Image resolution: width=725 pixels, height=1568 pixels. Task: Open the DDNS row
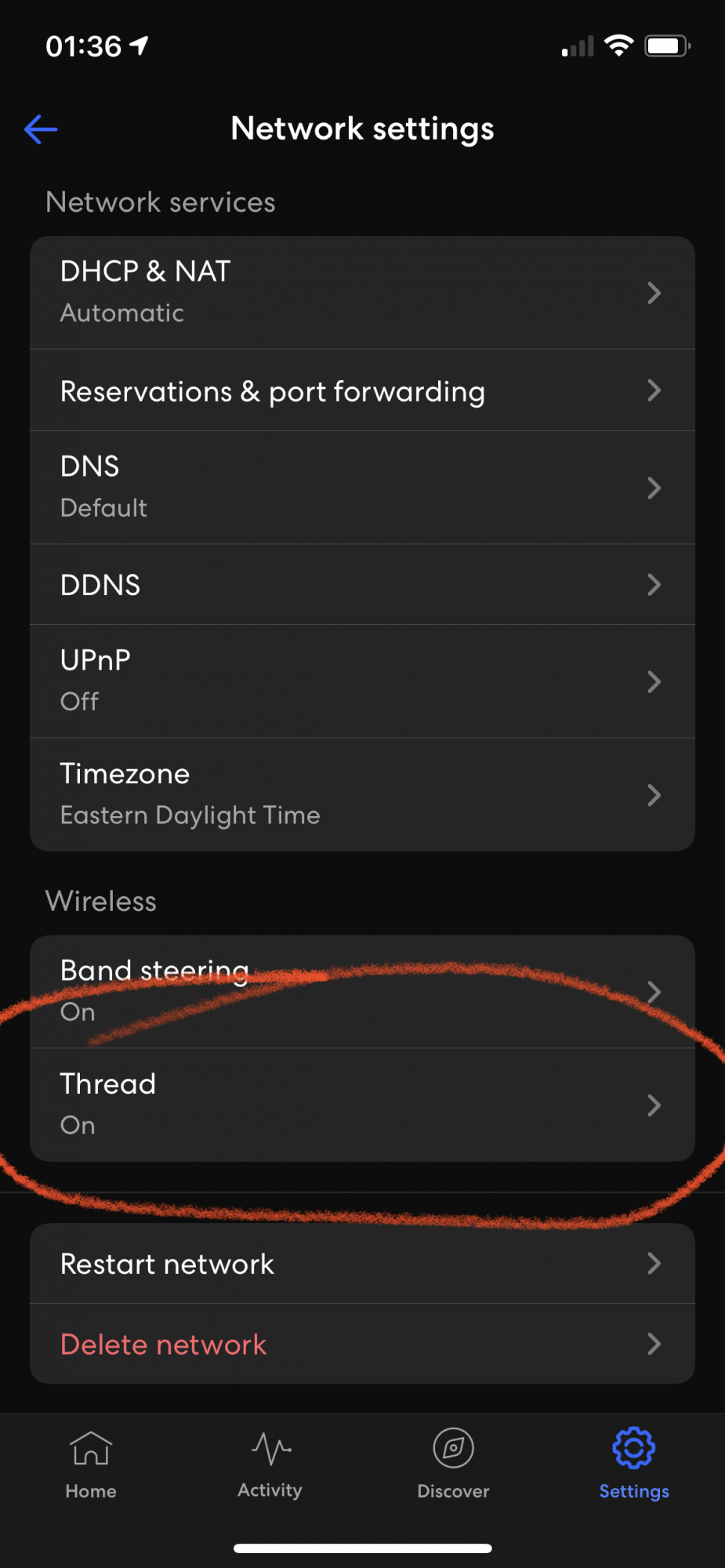coord(362,585)
